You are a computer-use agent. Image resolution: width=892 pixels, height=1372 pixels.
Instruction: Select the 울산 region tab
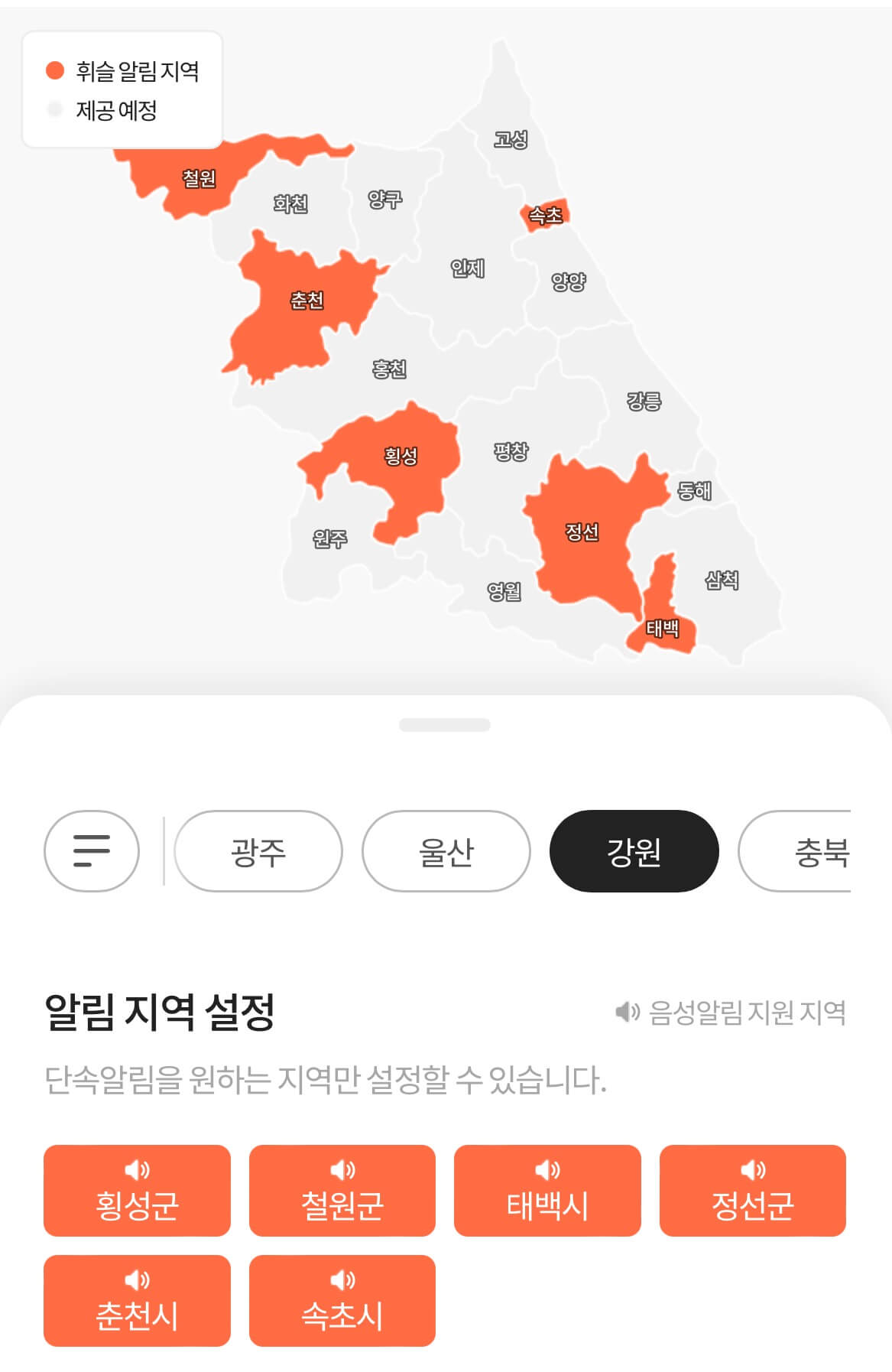point(446,851)
